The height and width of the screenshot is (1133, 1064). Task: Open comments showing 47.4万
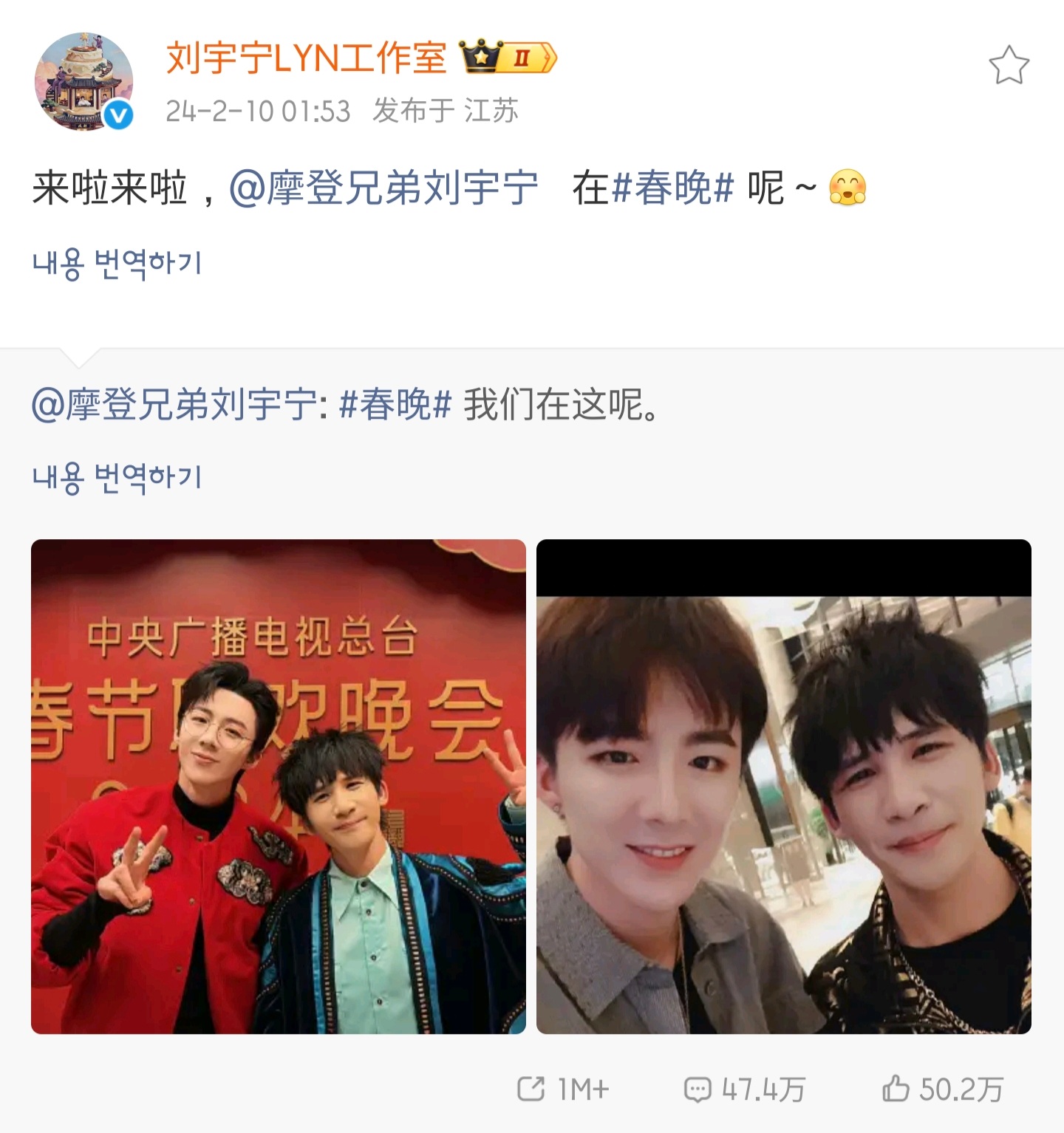coord(744,1089)
